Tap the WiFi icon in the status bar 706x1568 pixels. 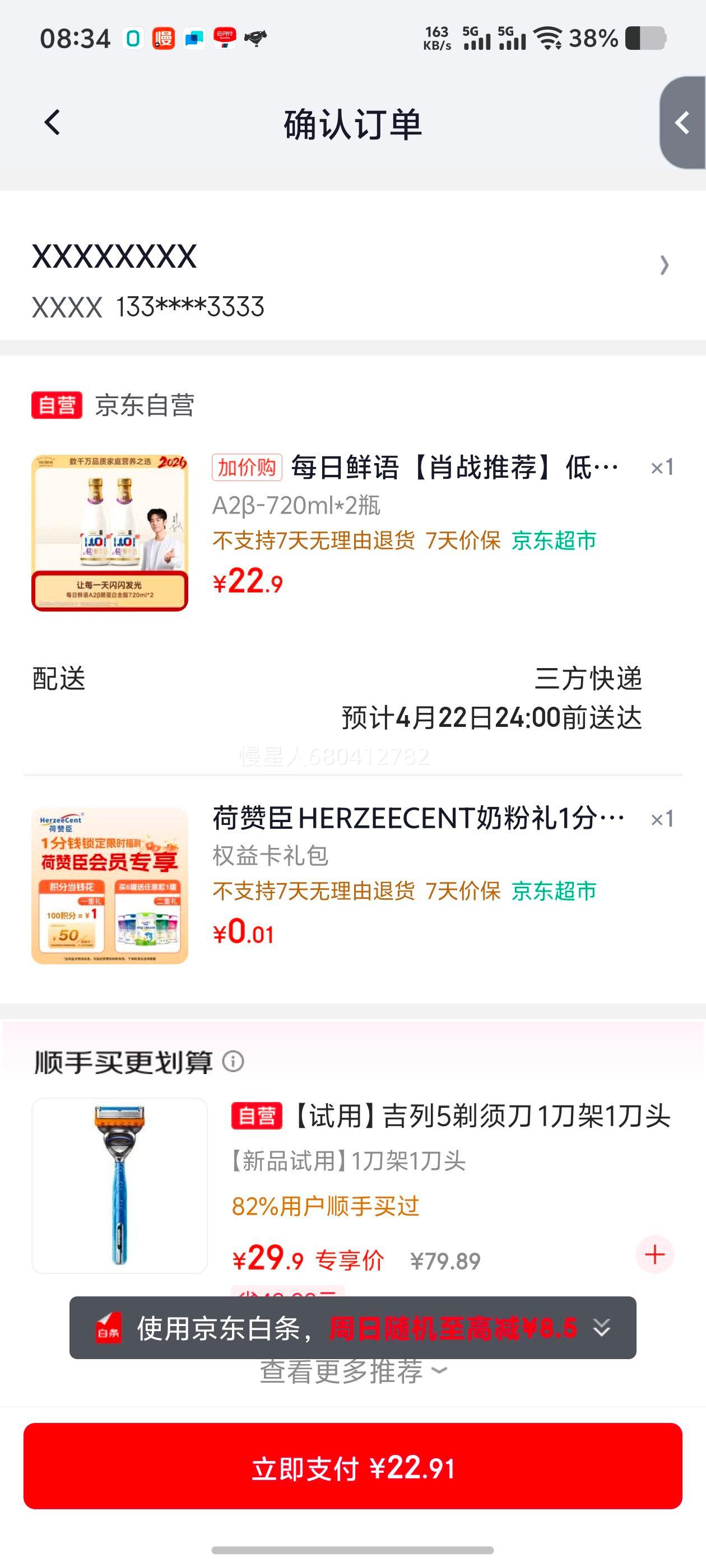tap(547, 38)
